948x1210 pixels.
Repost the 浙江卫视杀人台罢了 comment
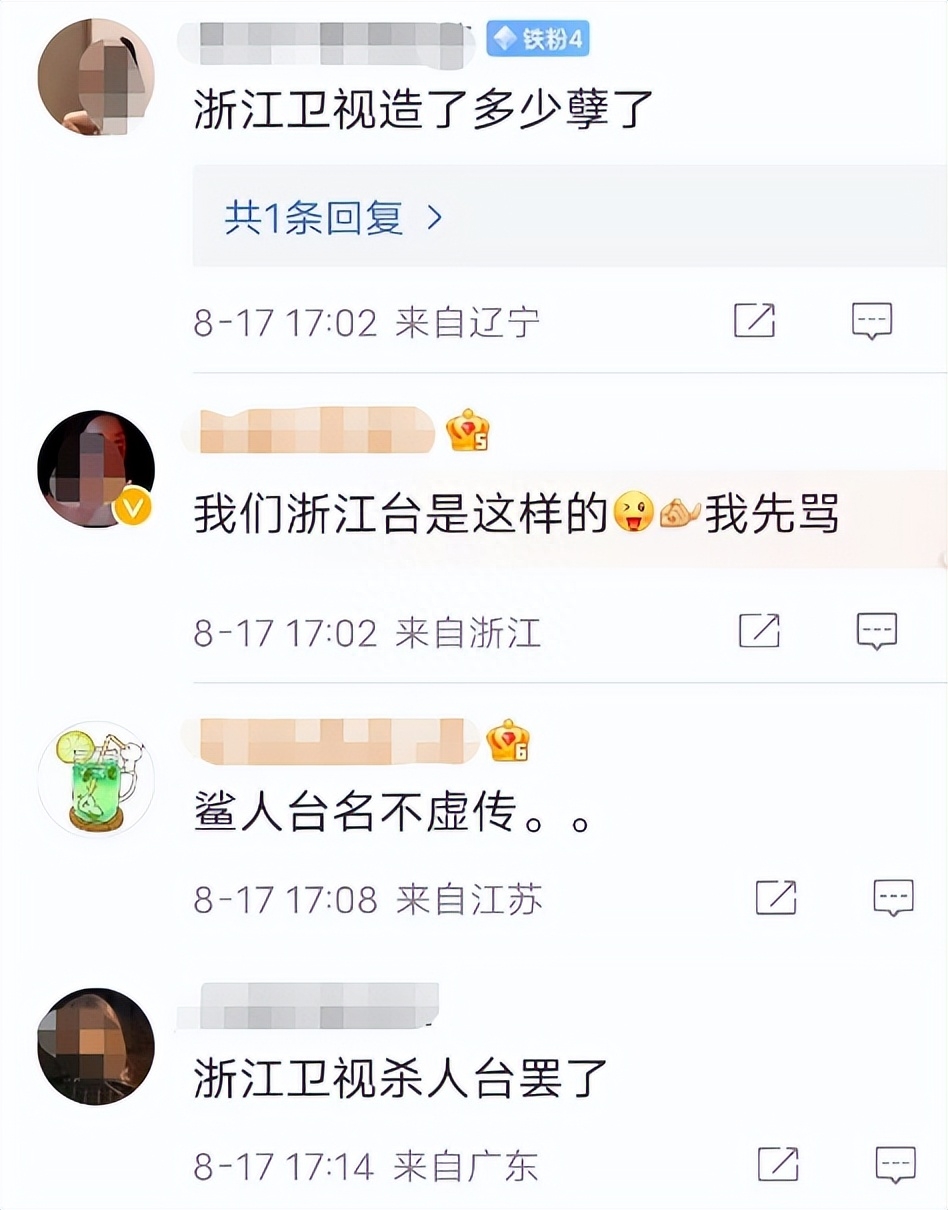click(778, 1164)
